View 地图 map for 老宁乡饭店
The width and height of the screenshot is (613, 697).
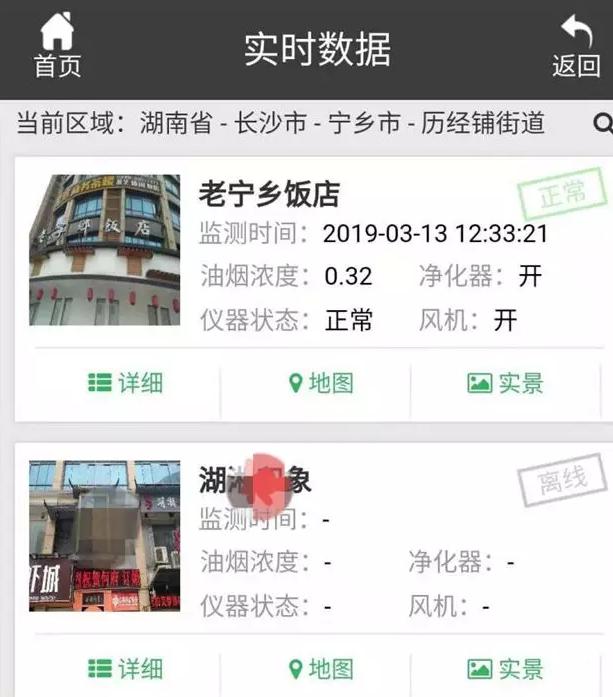pyautogui.click(x=320, y=382)
